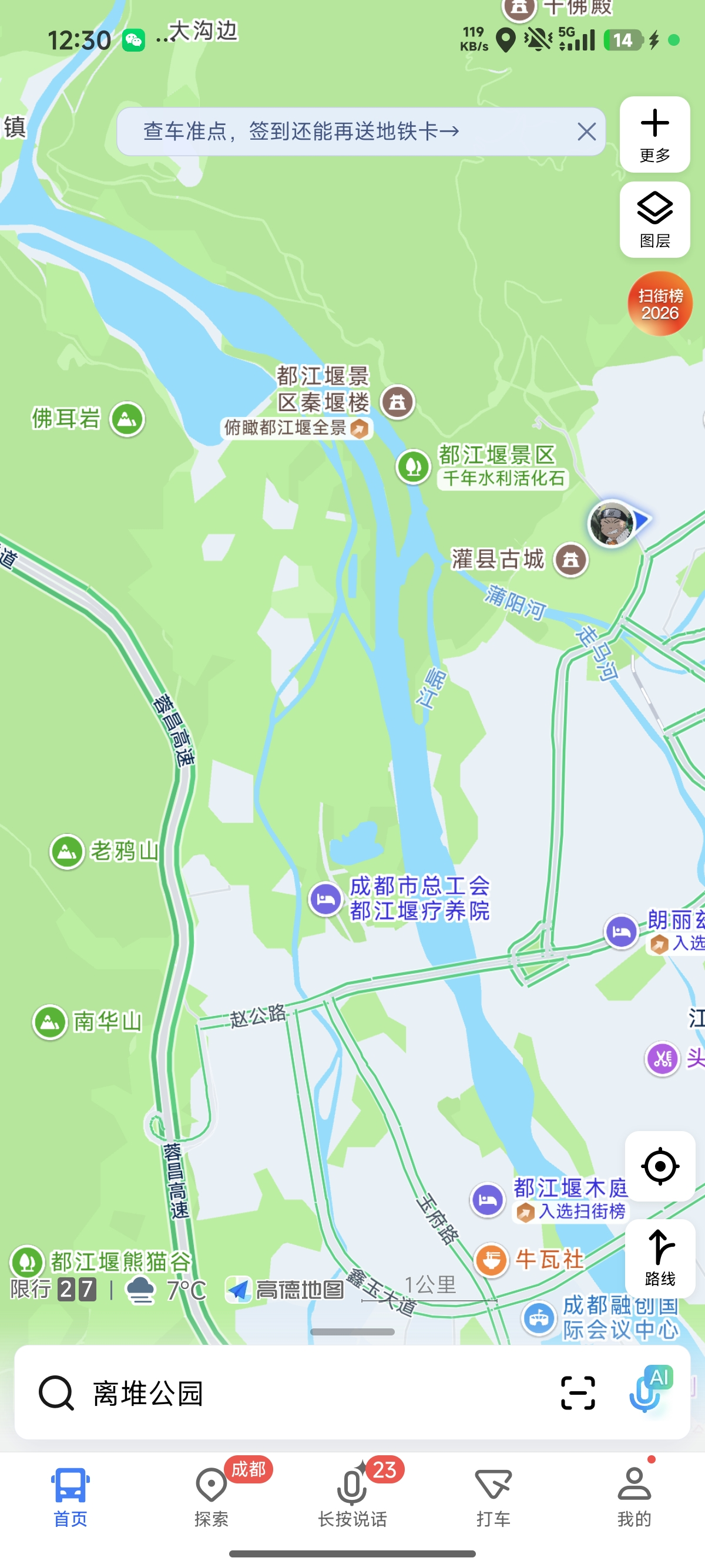Open the 路线 route planner
Viewport: 705px width, 1568px height.
point(659,1257)
